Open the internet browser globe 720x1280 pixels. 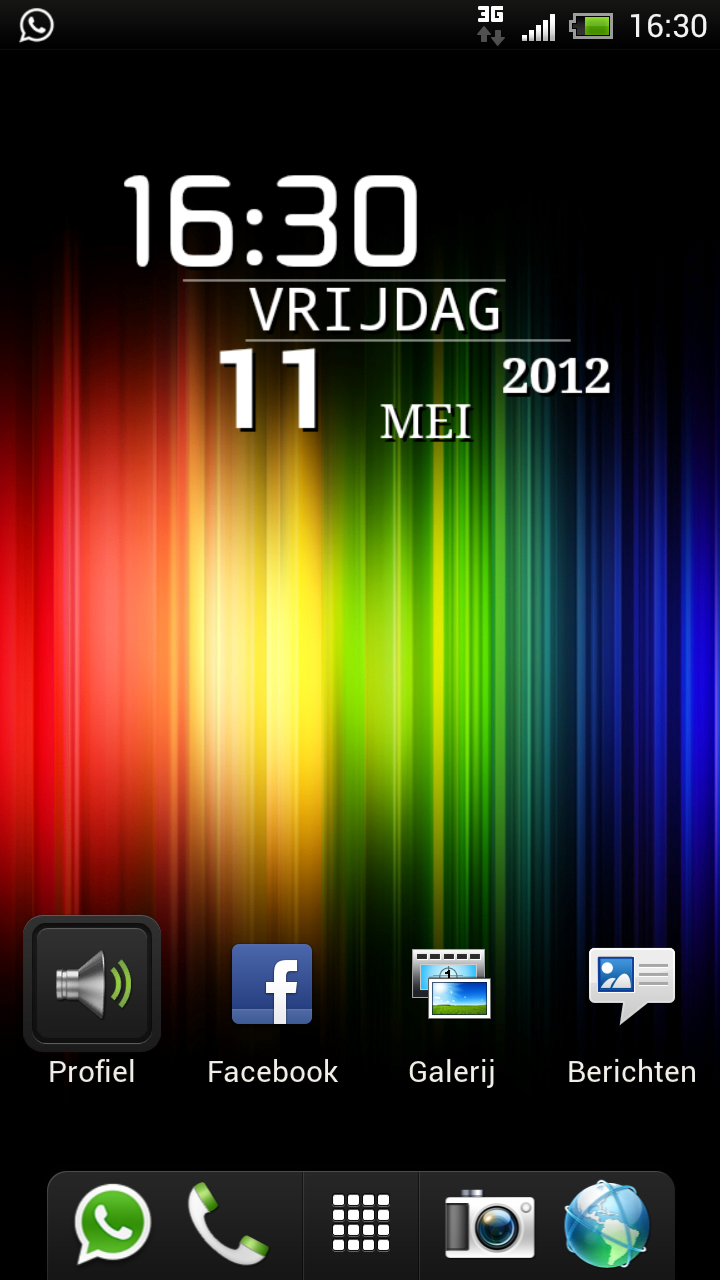pos(606,1223)
